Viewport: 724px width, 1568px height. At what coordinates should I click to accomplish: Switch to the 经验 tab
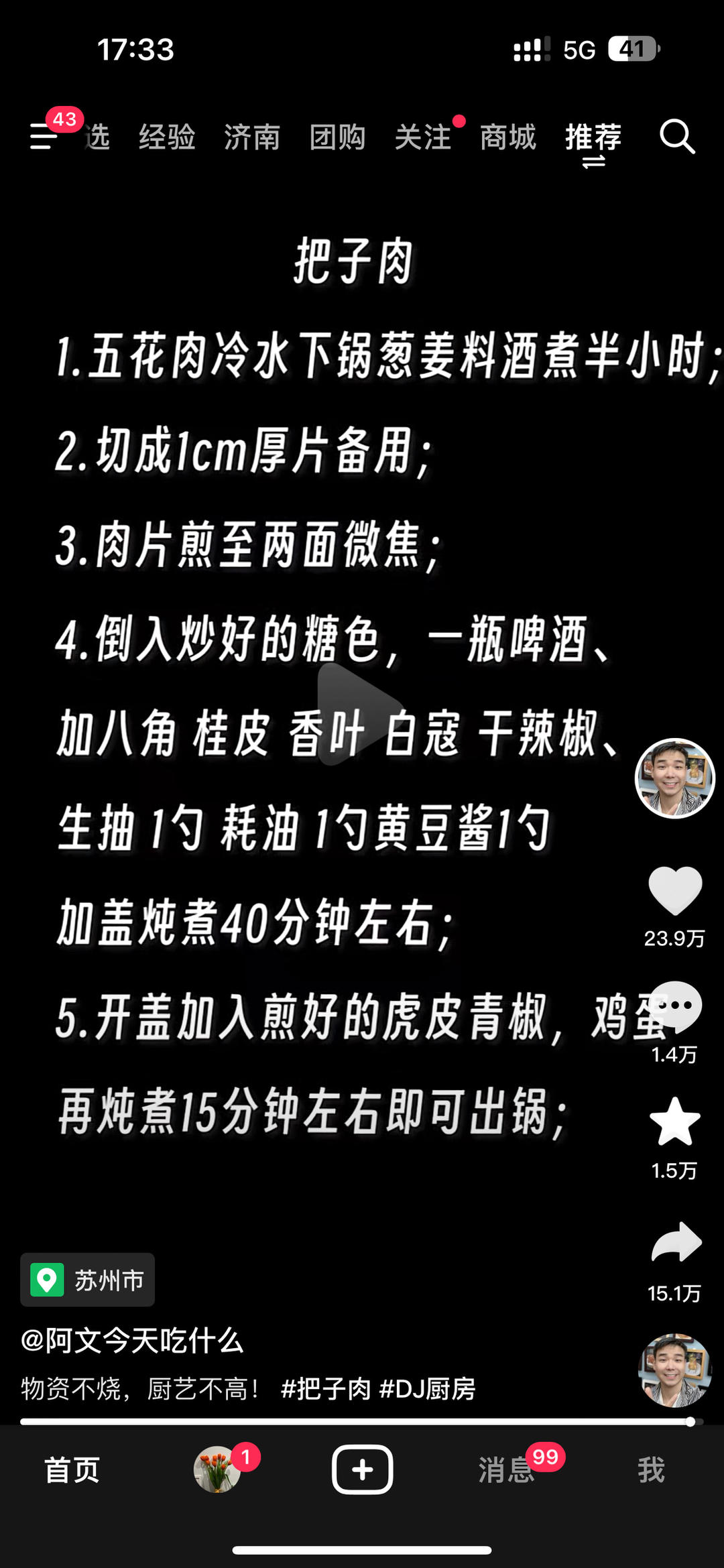point(167,137)
